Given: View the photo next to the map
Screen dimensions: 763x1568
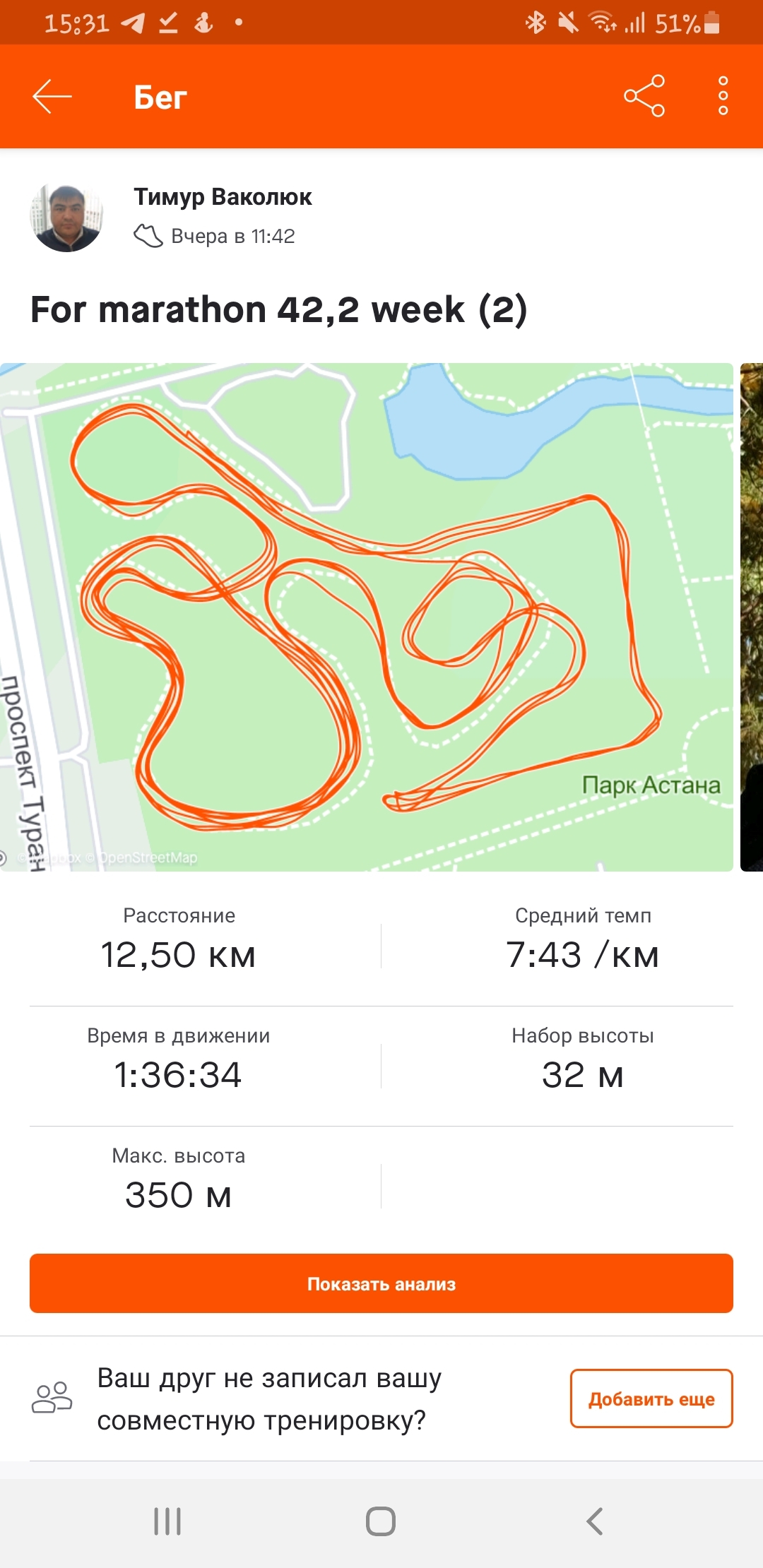Looking at the screenshot, I should pyautogui.click(x=752, y=616).
